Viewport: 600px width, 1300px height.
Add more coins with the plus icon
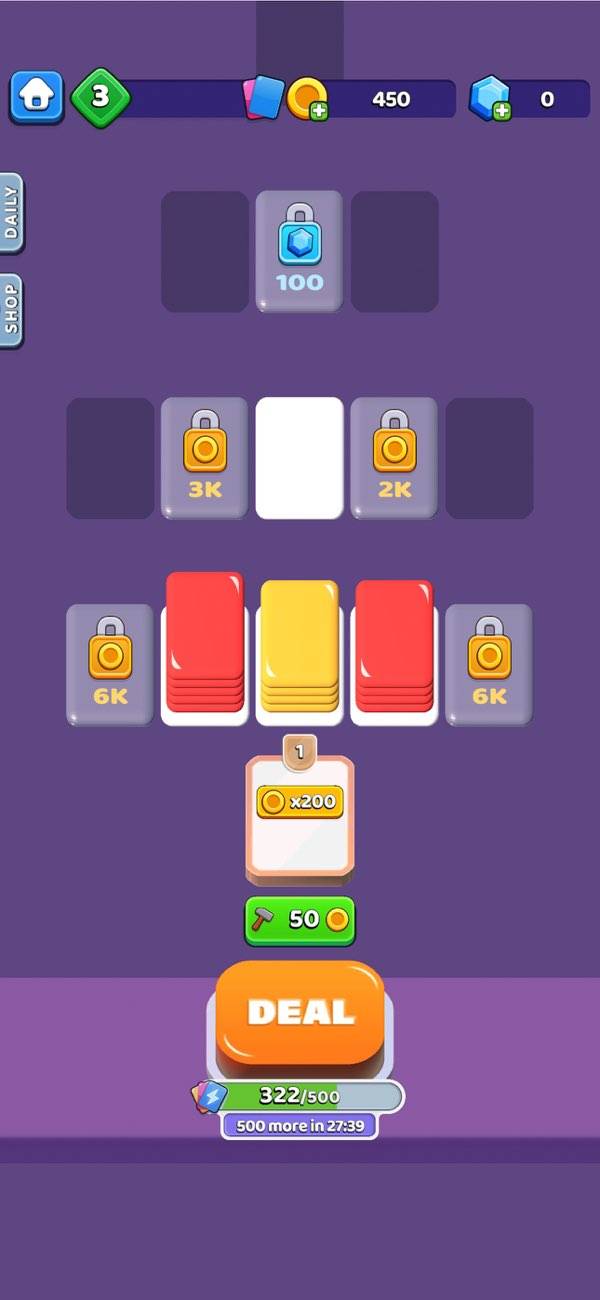[x=318, y=111]
